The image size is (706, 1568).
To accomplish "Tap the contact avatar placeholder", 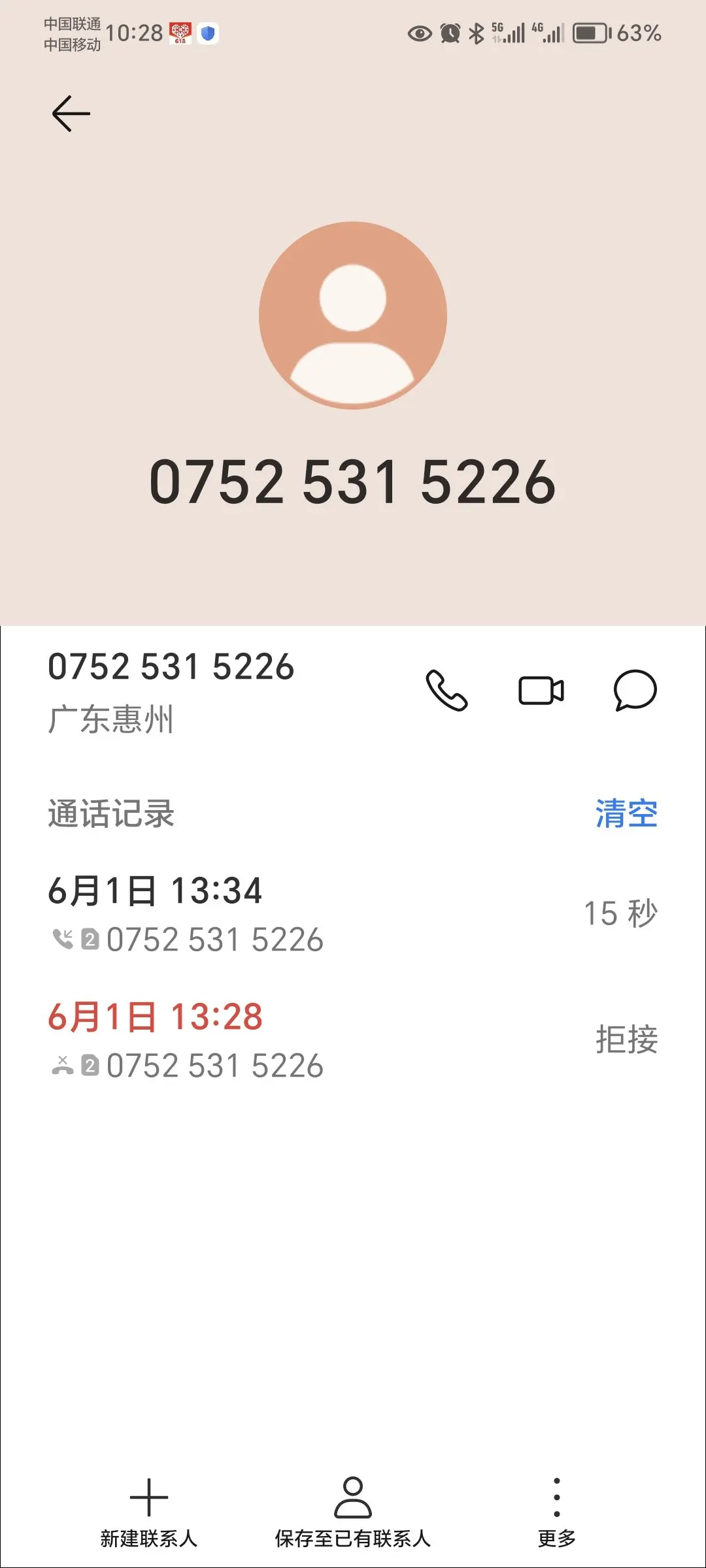I will pyautogui.click(x=353, y=316).
